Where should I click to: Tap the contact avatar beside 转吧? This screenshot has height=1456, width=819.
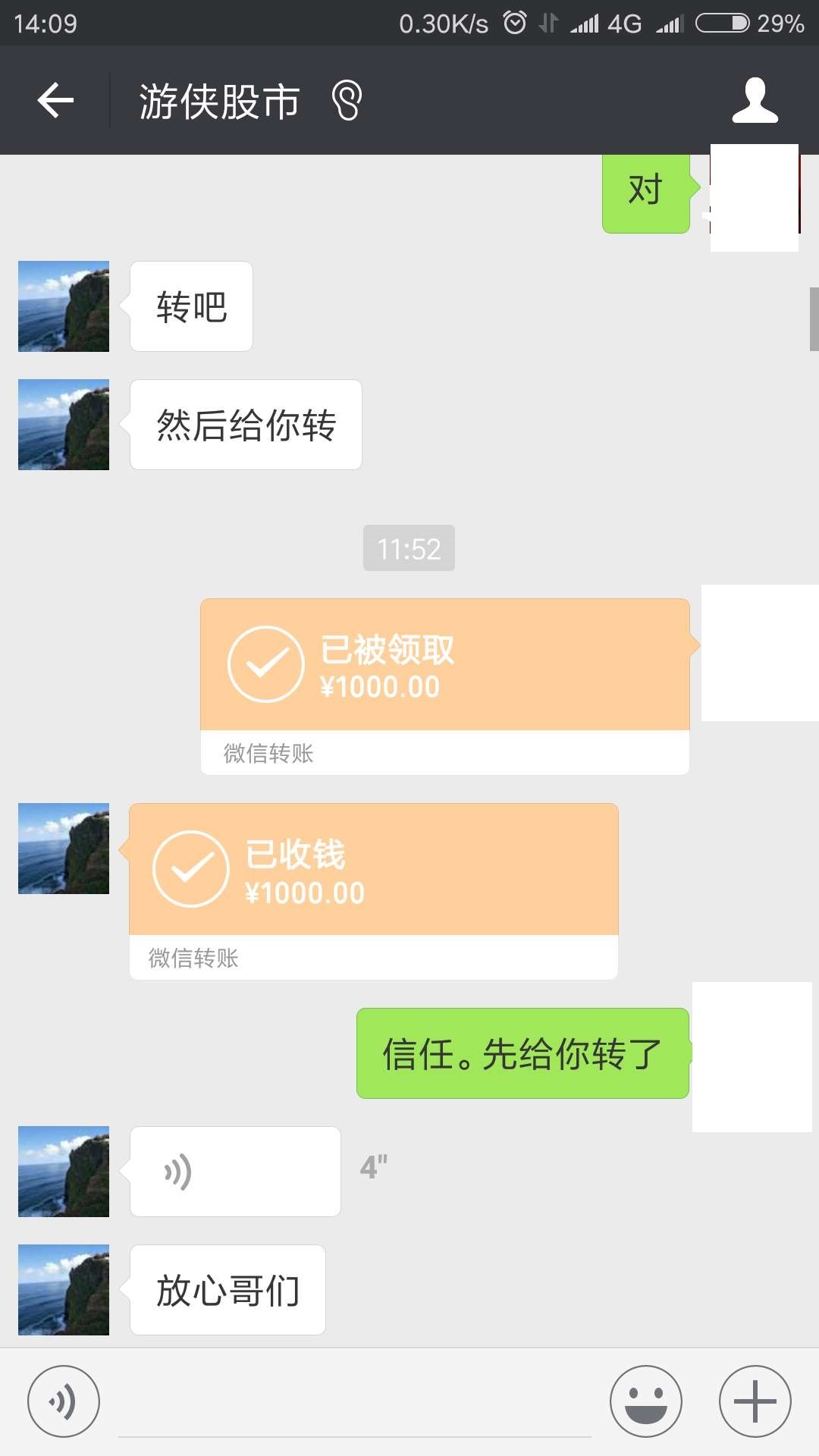(64, 306)
